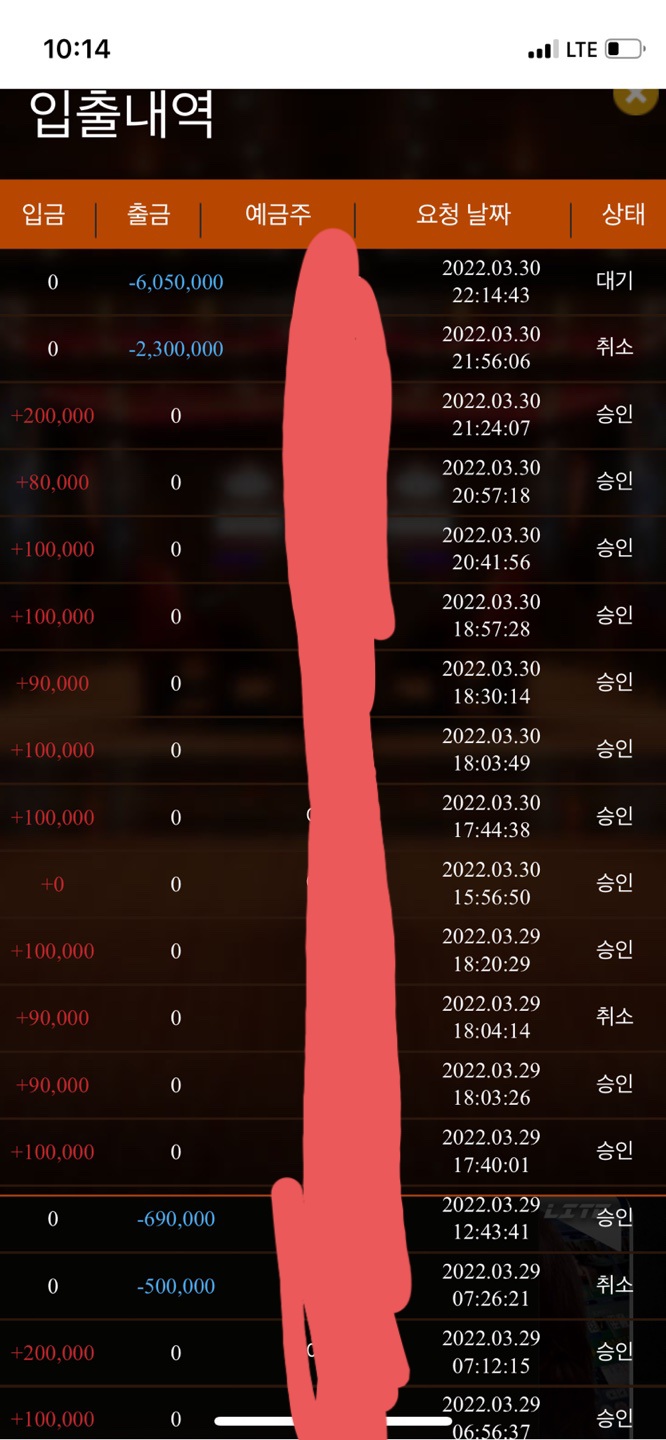This screenshot has height=1440, width=666.
Task: Close the 입출내역 history popup
Action: (635, 98)
